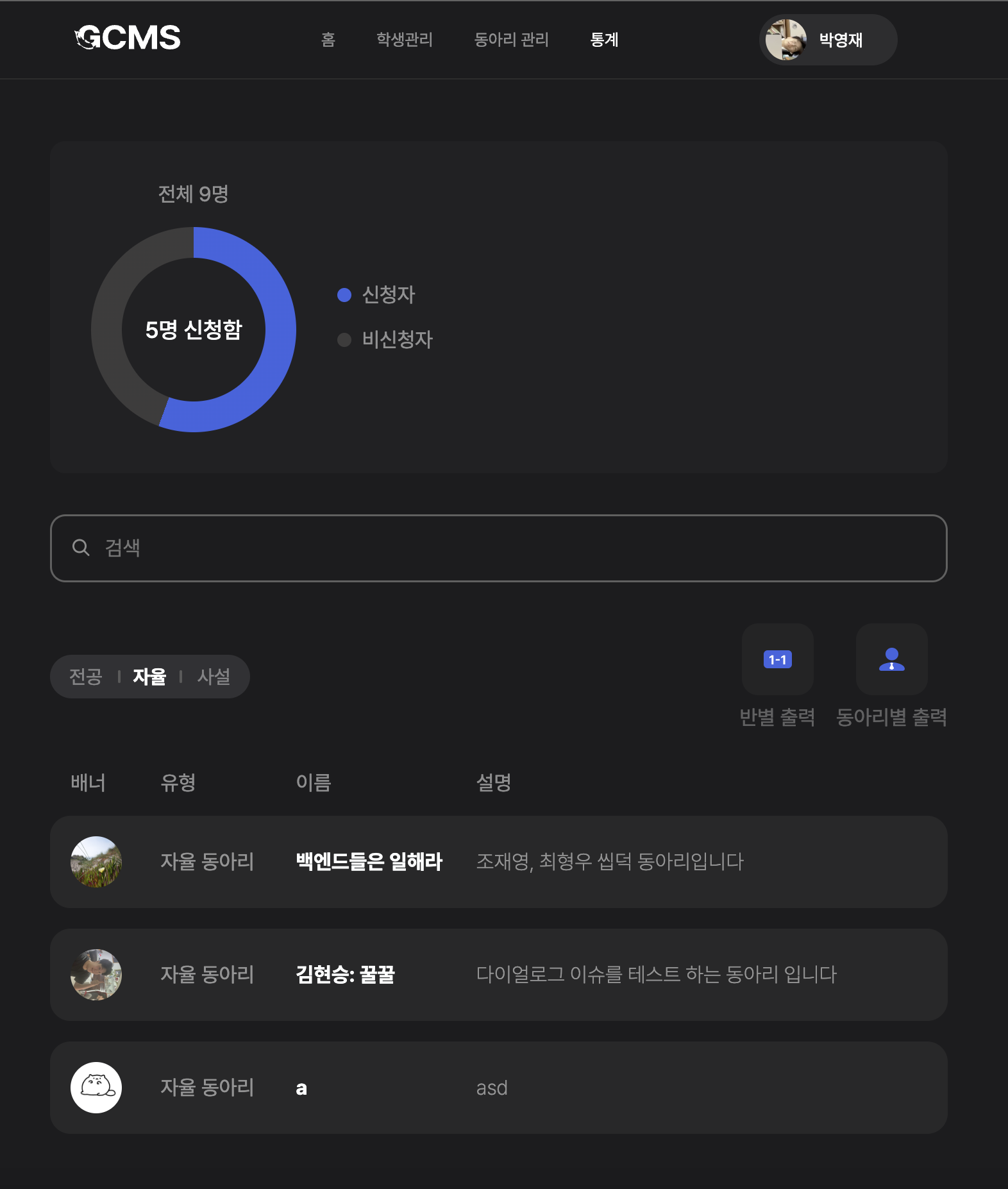The image size is (1008, 1189).
Task: Open the 동아리별 출력 person icon
Action: 891,660
